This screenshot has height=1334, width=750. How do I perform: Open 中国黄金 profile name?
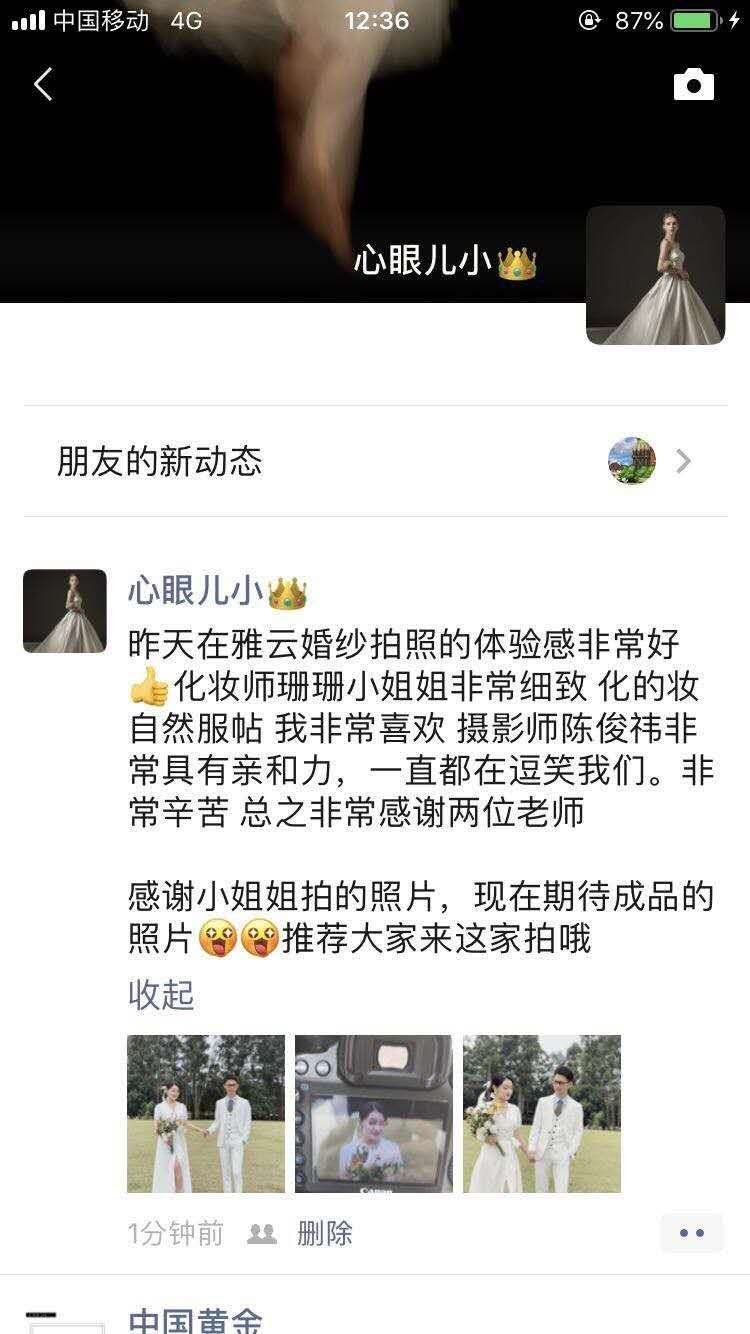(x=196, y=1320)
